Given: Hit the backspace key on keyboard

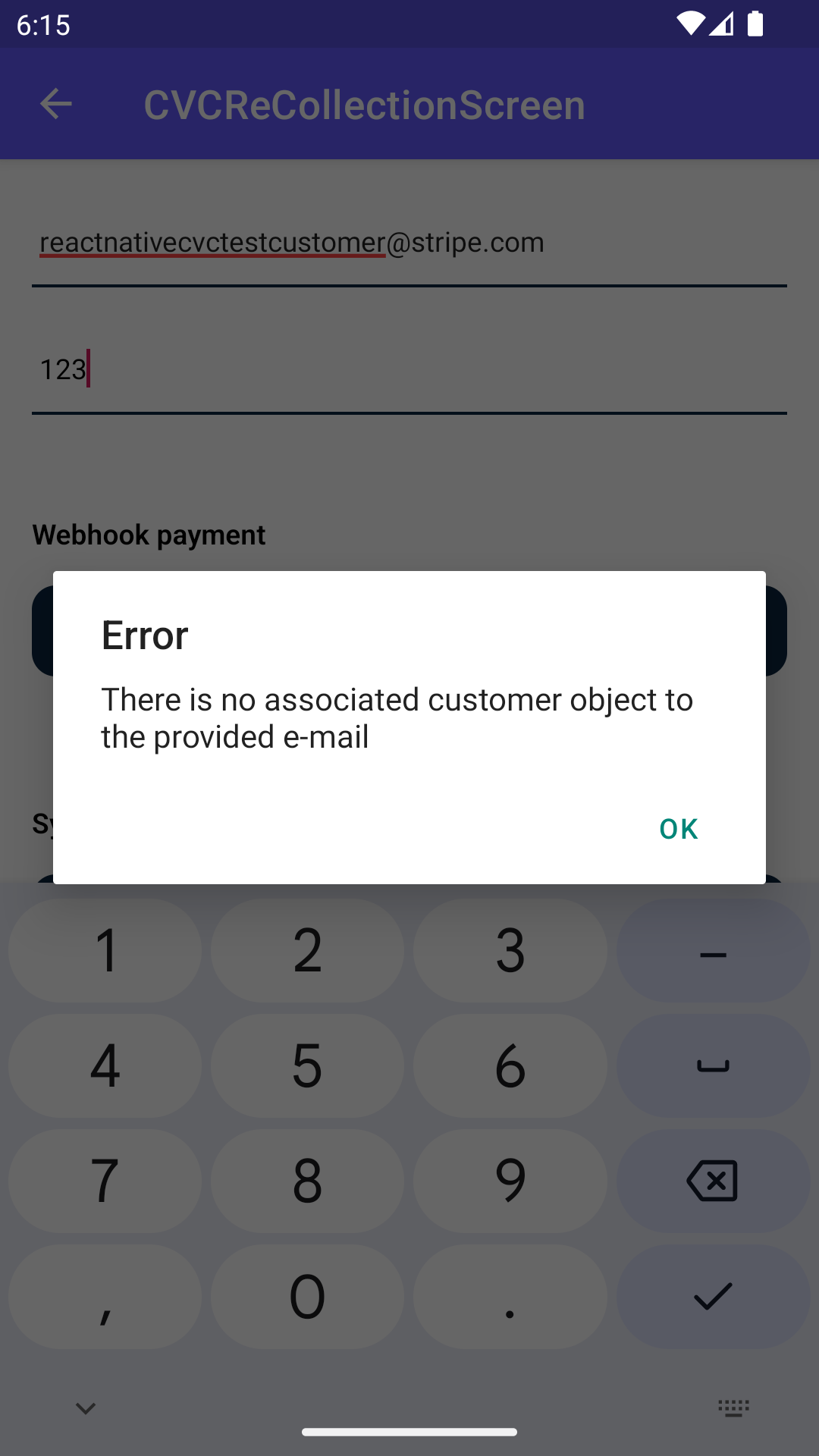Looking at the screenshot, I should pyautogui.click(x=713, y=1181).
